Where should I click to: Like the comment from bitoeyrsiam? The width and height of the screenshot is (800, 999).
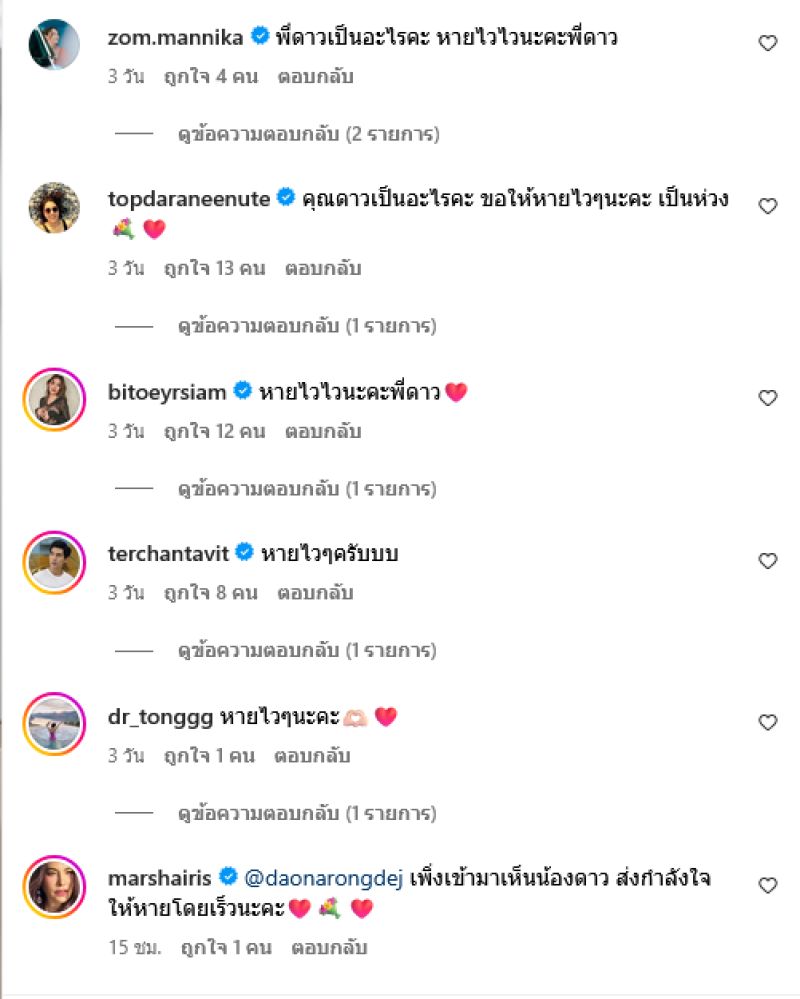click(x=767, y=398)
